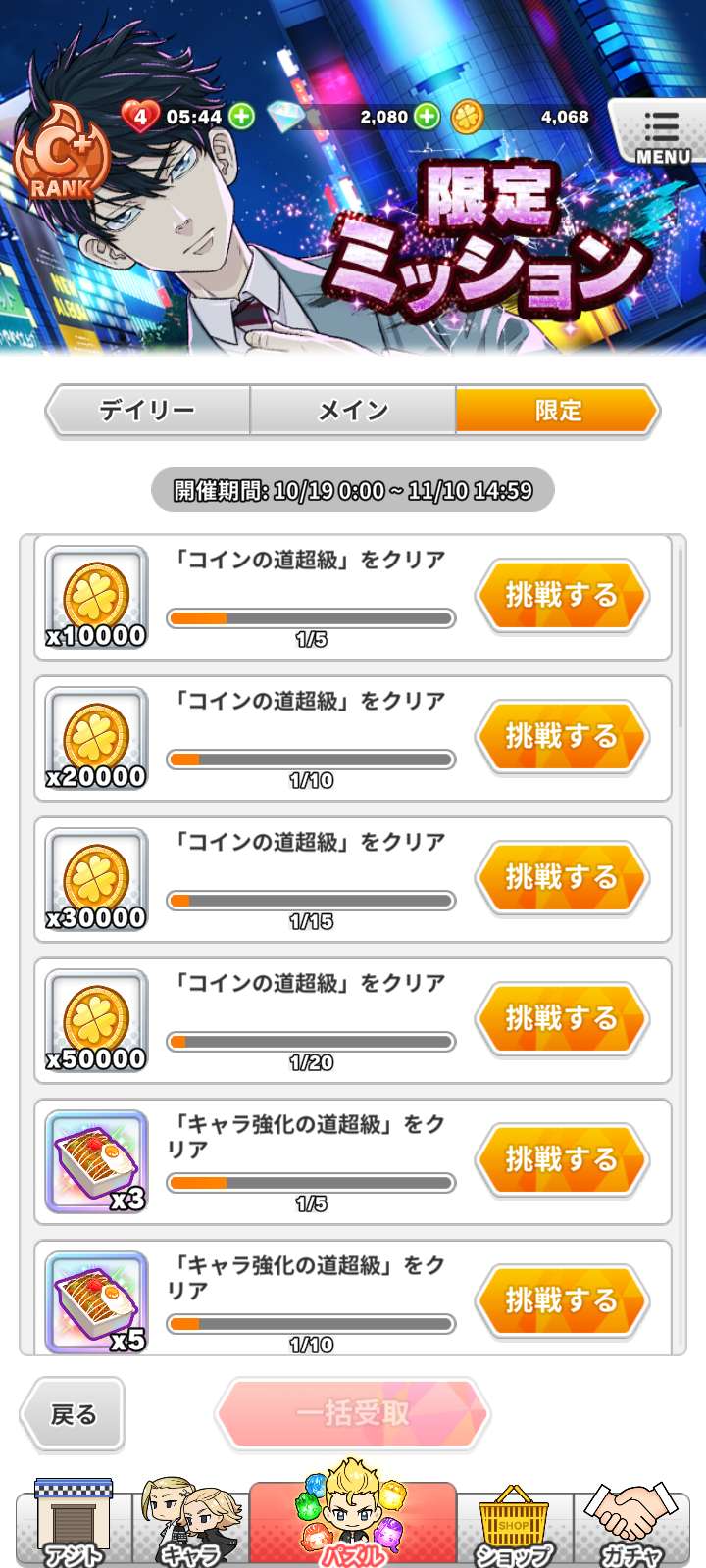Screen dimensions: 706x1568
Task: Tap 挑戦する for the x30000 coin mission
Action: coord(561,877)
